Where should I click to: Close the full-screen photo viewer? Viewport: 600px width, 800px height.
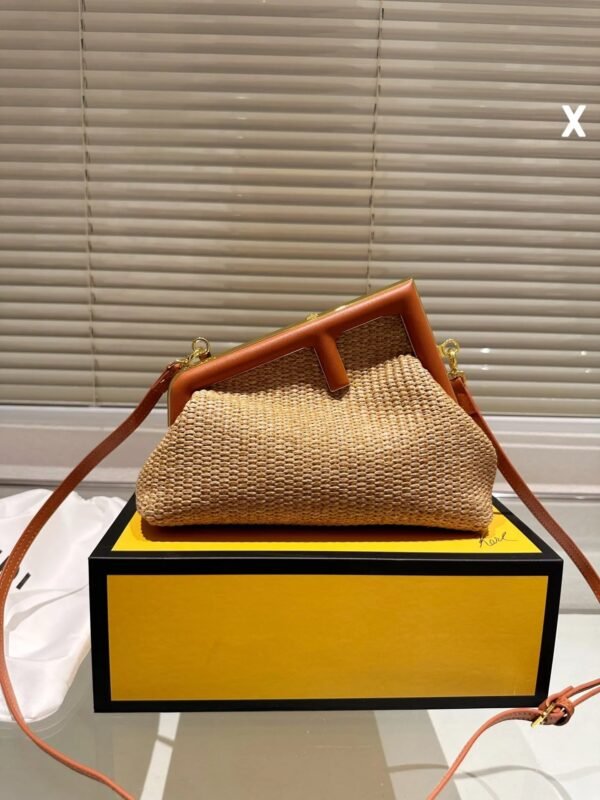pos(573,121)
